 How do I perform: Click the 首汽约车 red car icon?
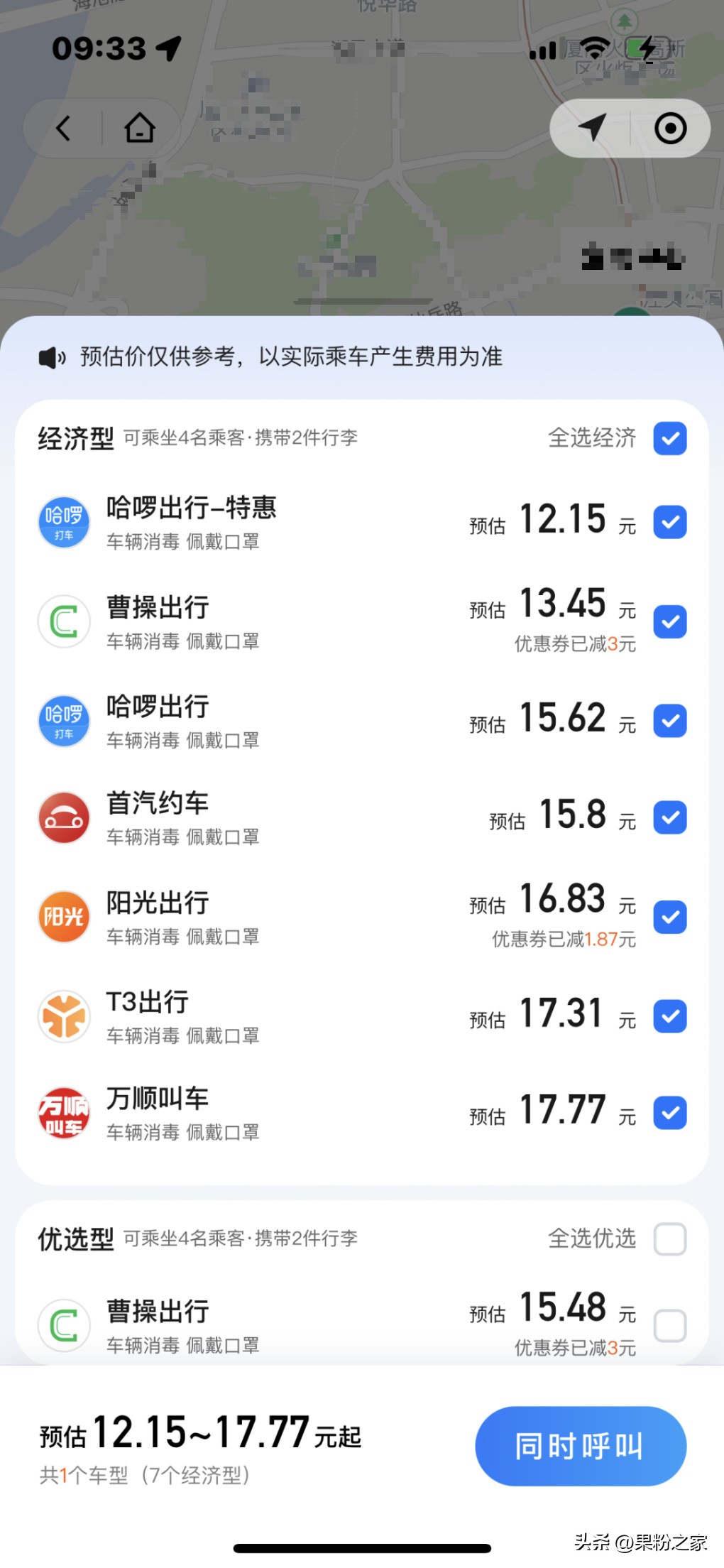[63, 817]
